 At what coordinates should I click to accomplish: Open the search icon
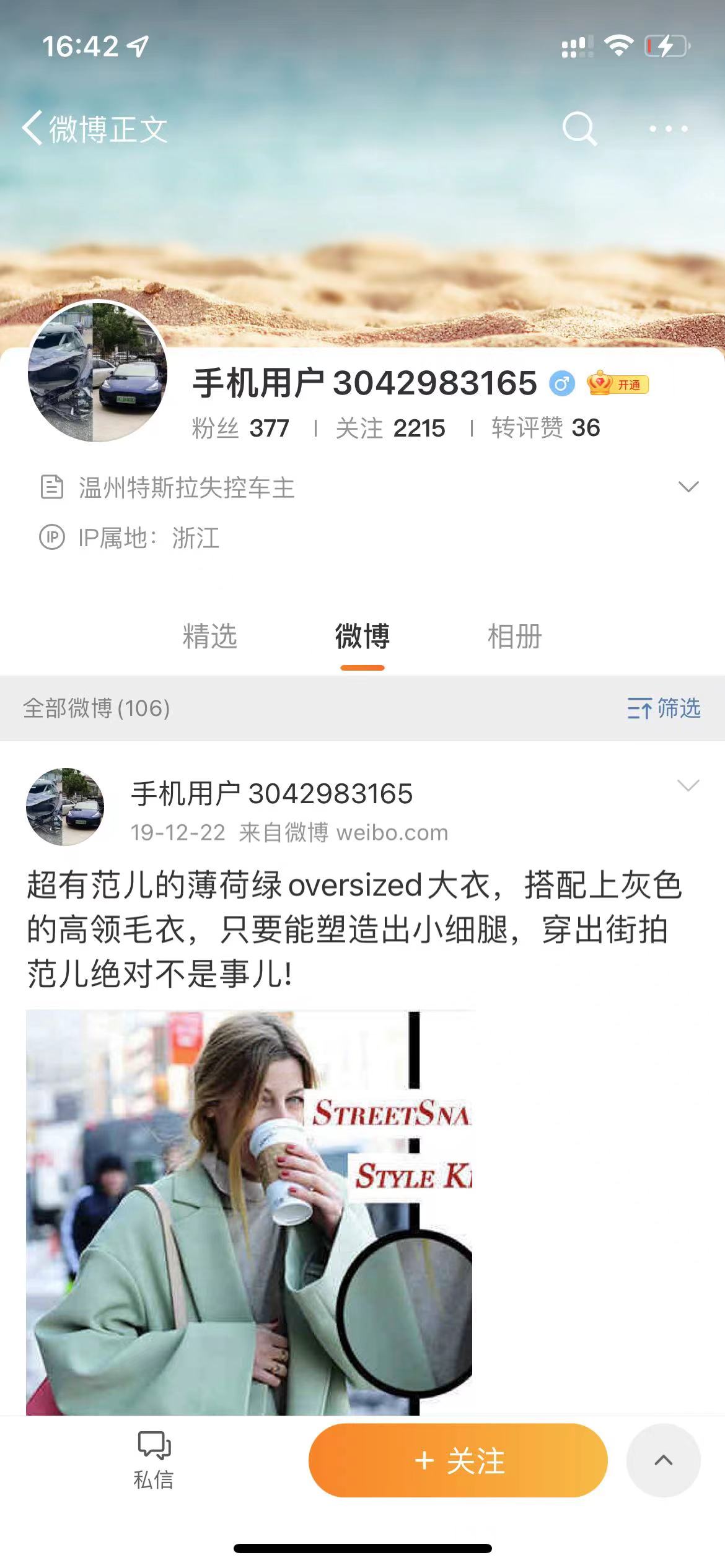pos(579,129)
